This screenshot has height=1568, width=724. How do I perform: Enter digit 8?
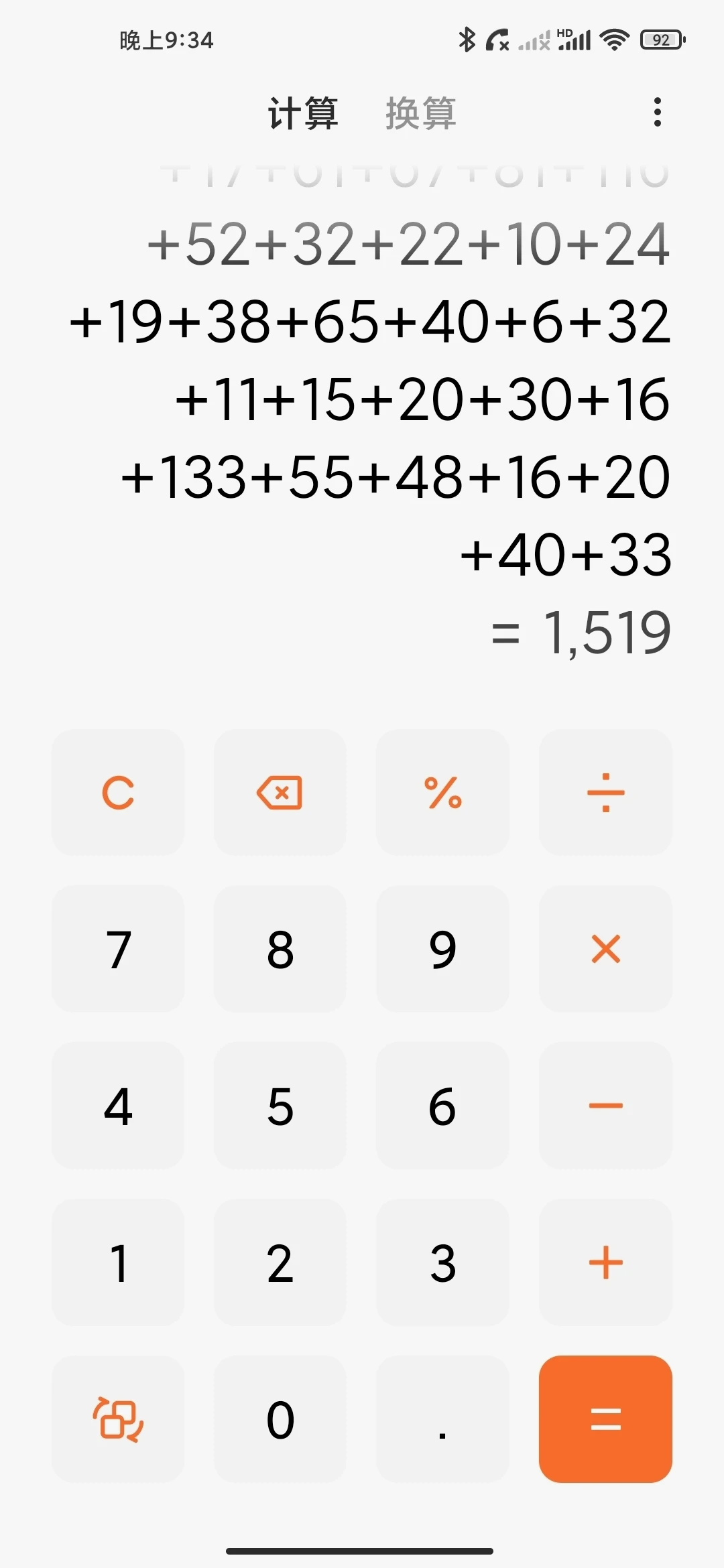(280, 949)
